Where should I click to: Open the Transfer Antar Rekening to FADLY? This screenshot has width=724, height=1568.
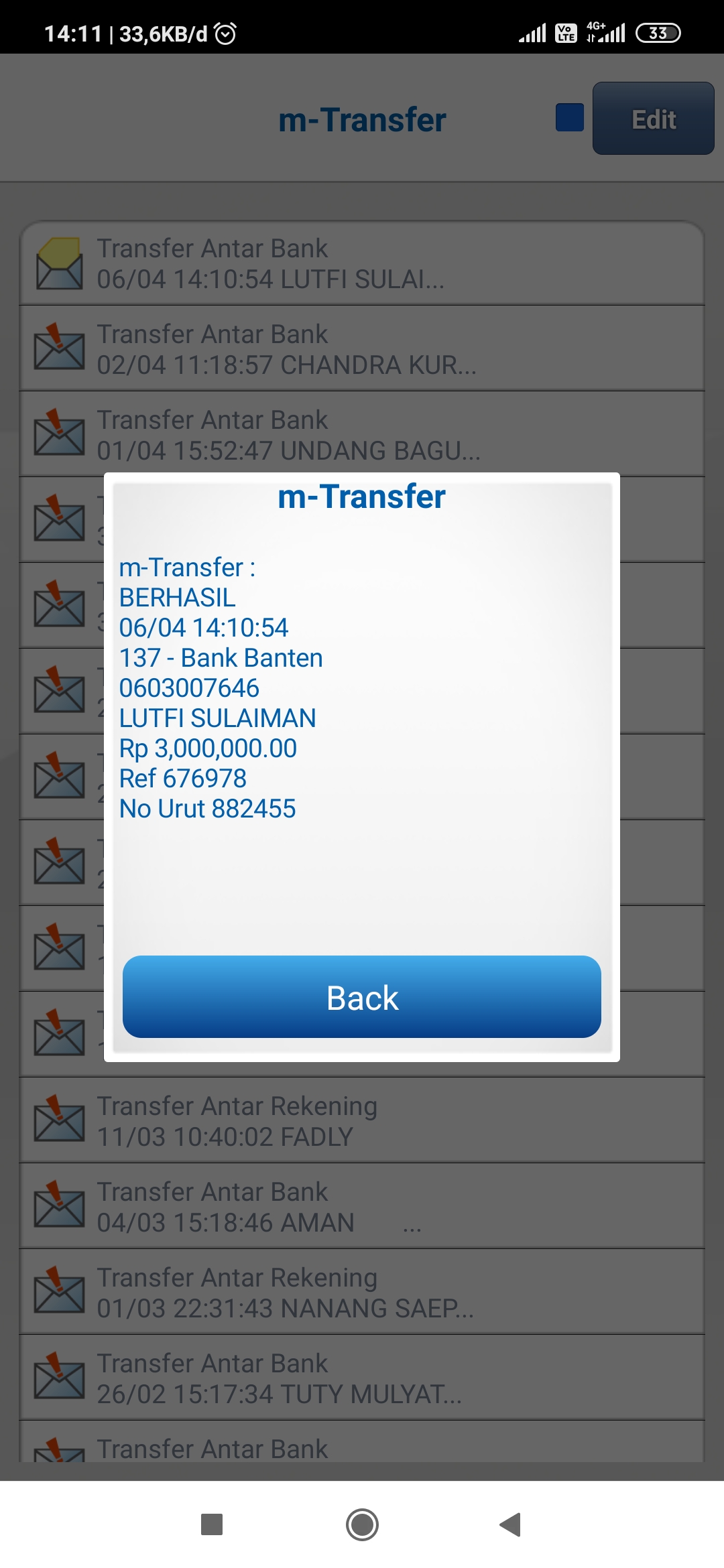[362, 1121]
